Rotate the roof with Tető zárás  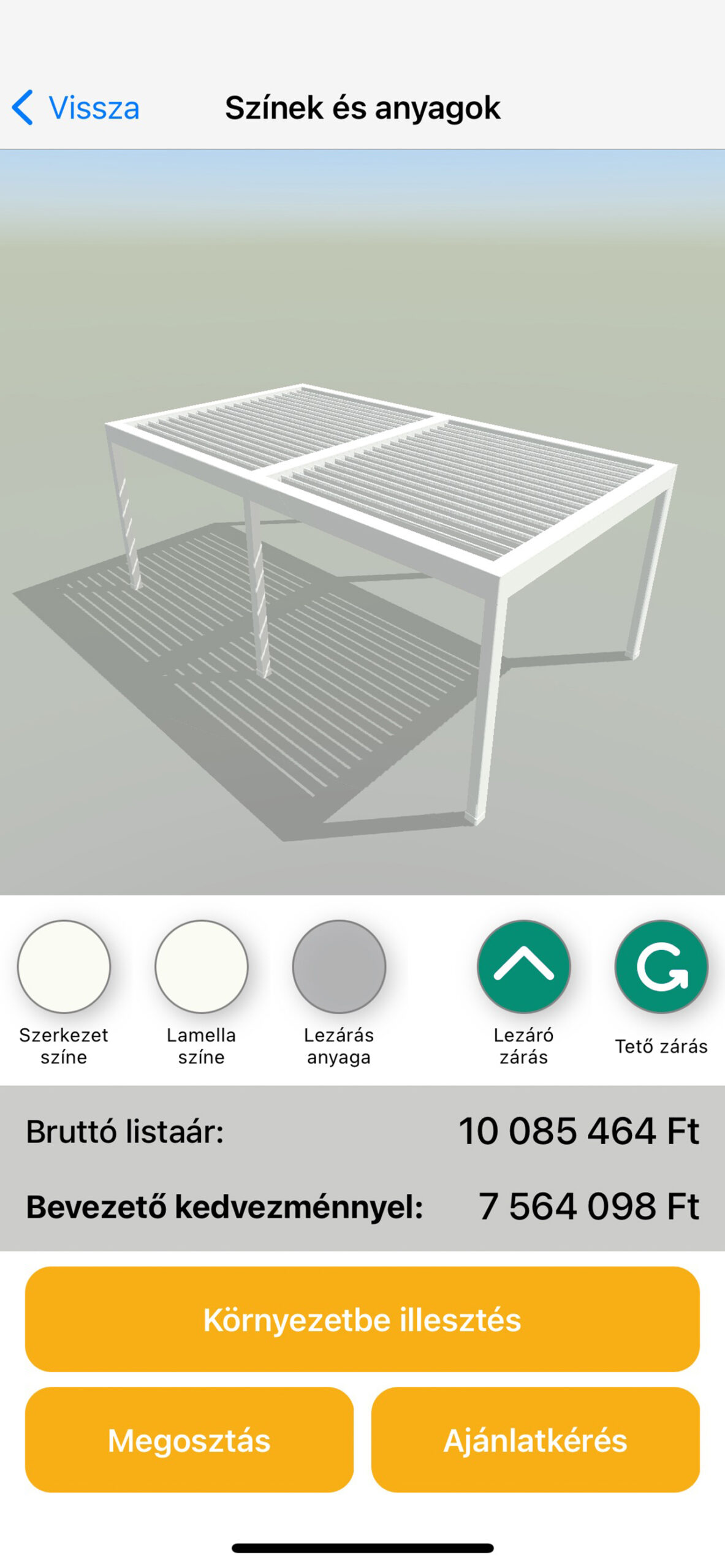661,966
